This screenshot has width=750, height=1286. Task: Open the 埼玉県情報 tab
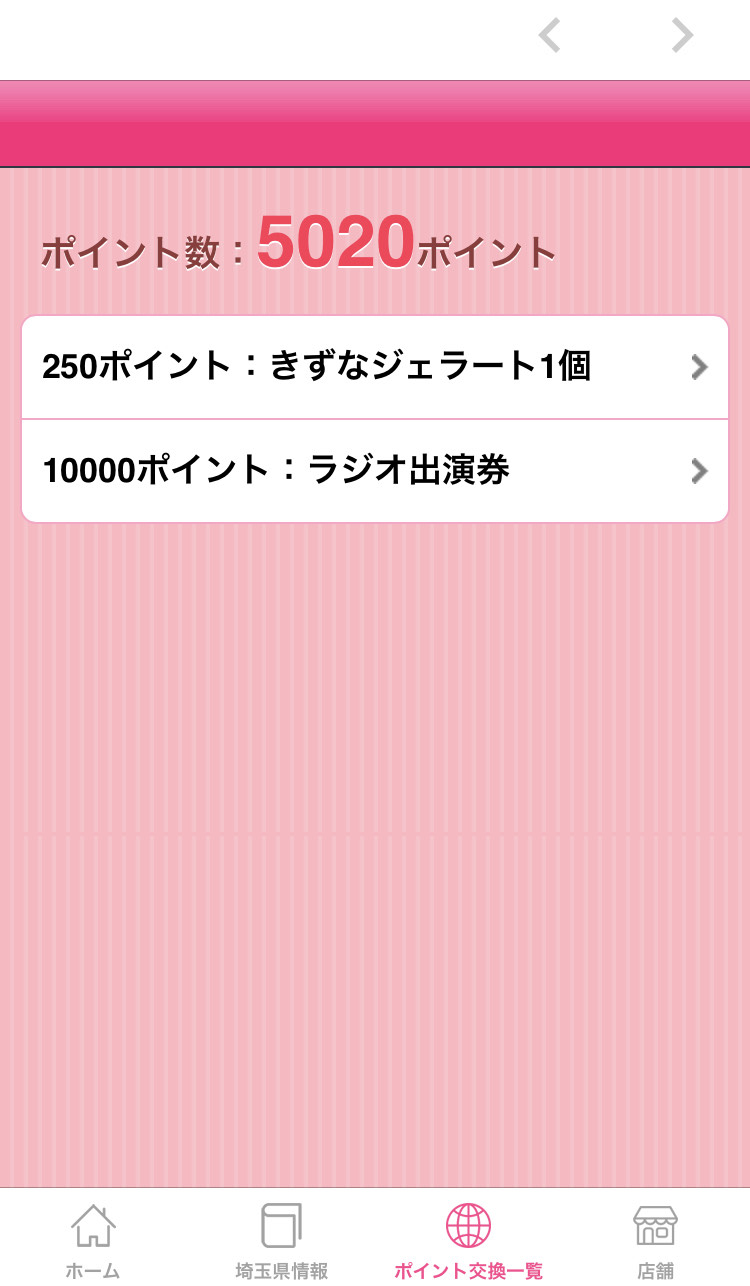281,1240
